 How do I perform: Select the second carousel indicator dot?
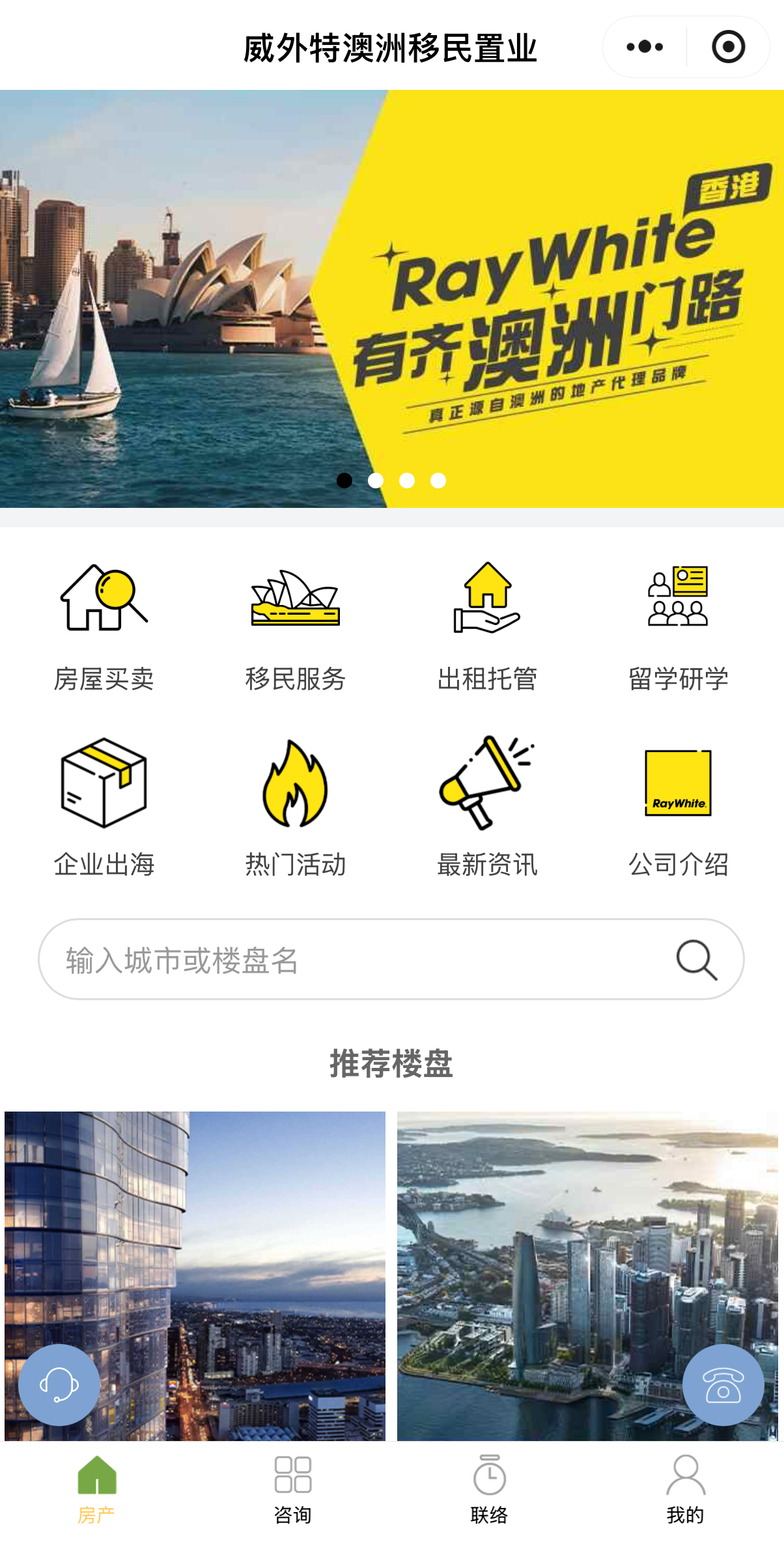pos(376,480)
